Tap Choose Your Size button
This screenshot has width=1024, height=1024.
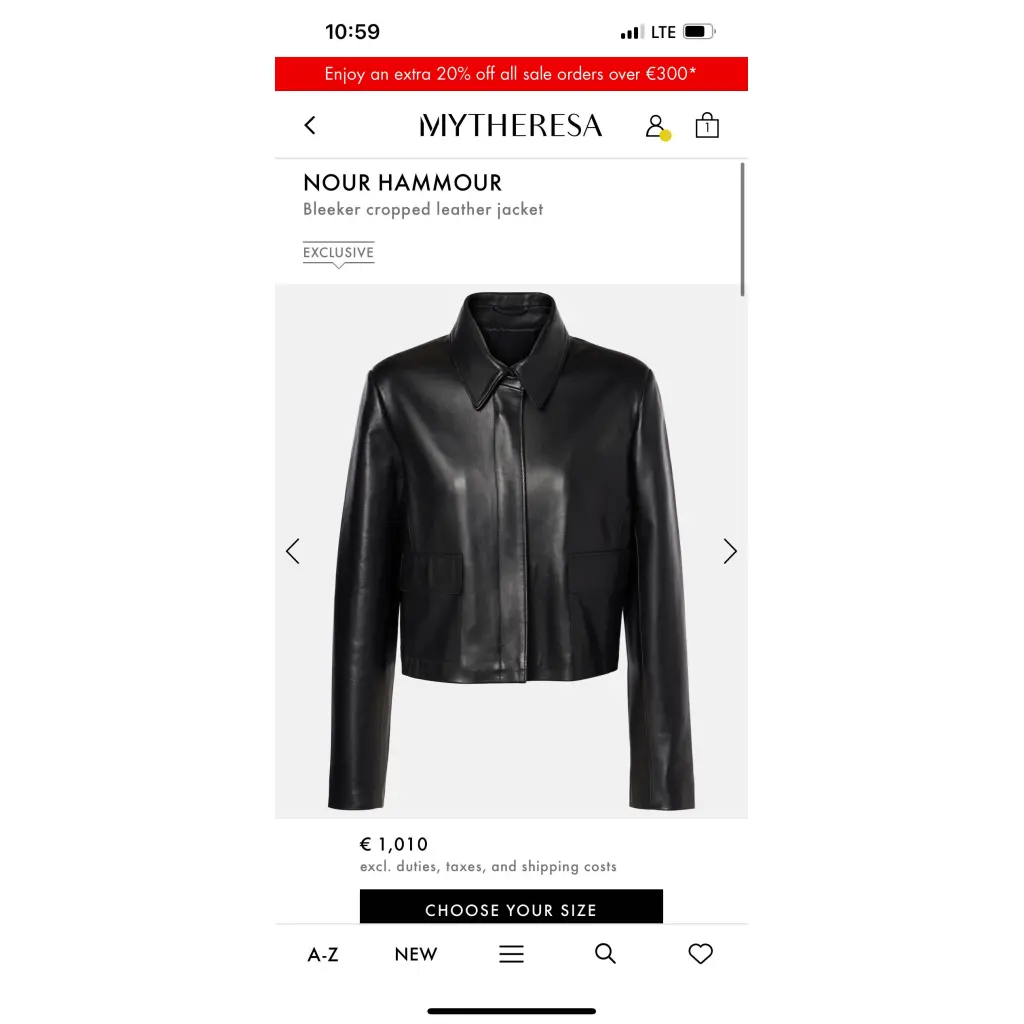pyautogui.click(x=511, y=908)
